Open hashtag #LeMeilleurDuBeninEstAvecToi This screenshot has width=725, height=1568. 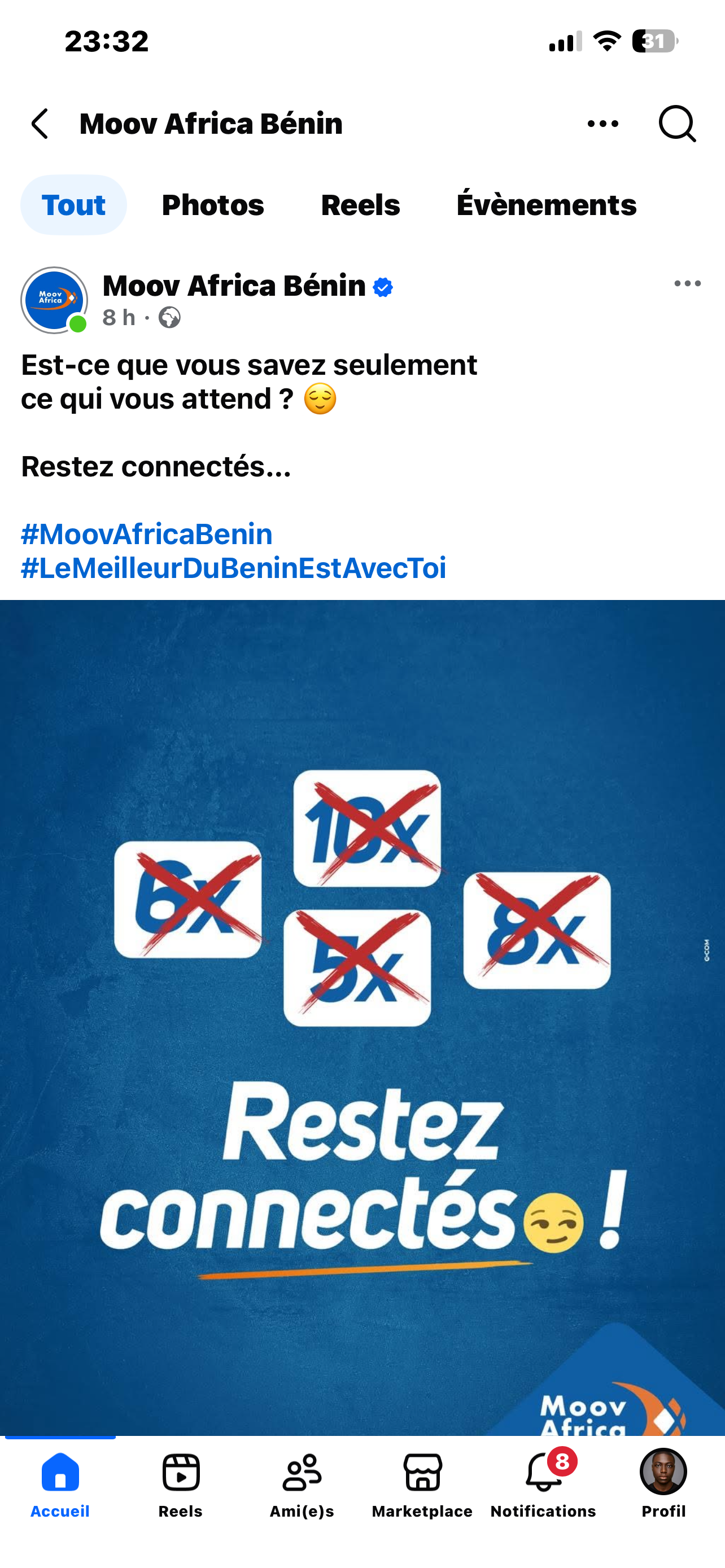[x=233, y=568]
